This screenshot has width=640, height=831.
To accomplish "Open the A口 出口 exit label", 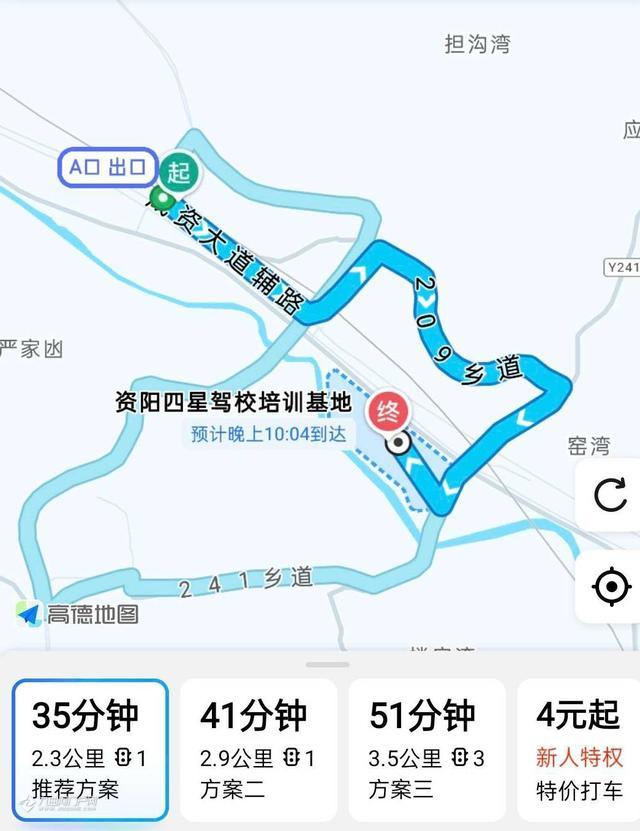I will tap(107, 168).
